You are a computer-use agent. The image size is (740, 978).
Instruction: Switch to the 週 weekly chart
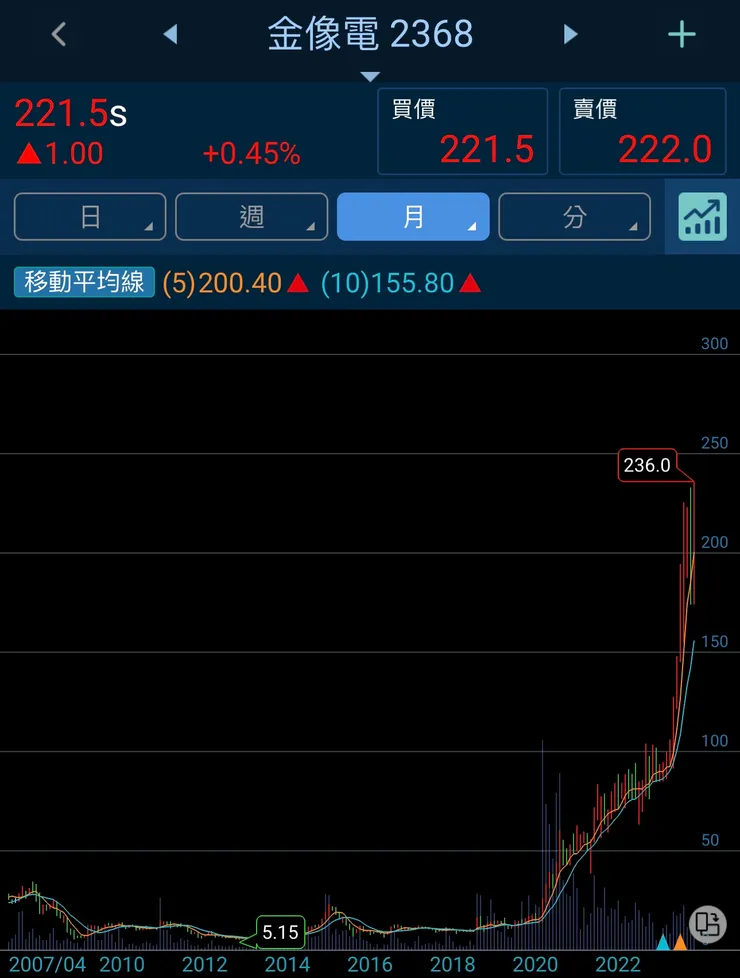251,217
